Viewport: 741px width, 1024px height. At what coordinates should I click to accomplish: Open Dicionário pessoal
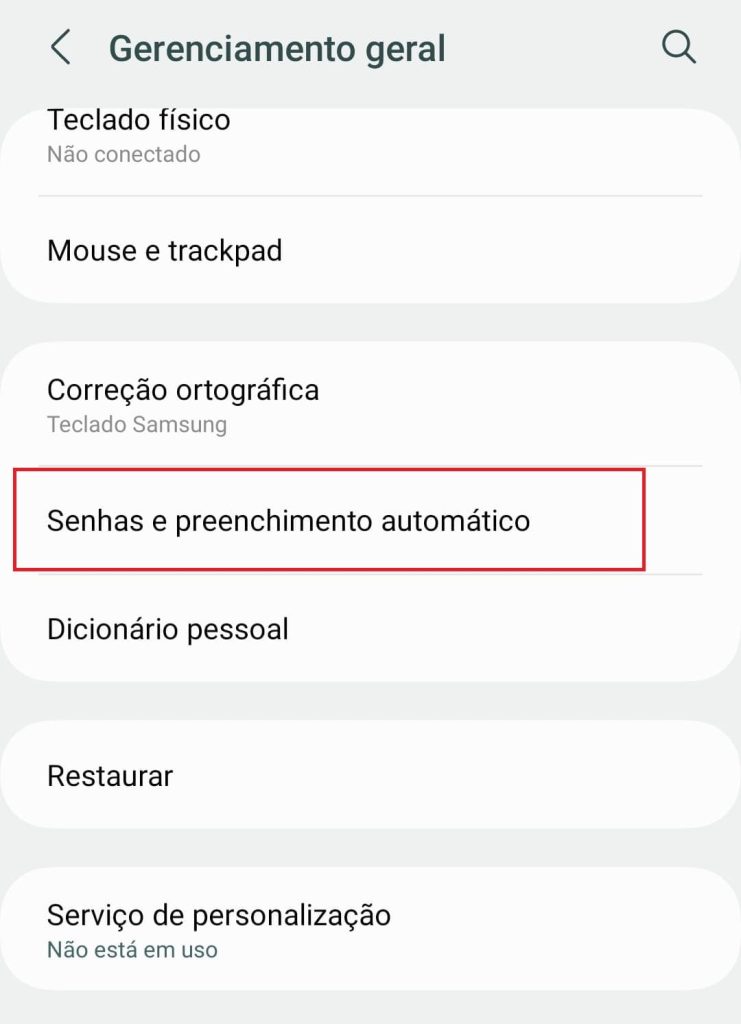168,628
